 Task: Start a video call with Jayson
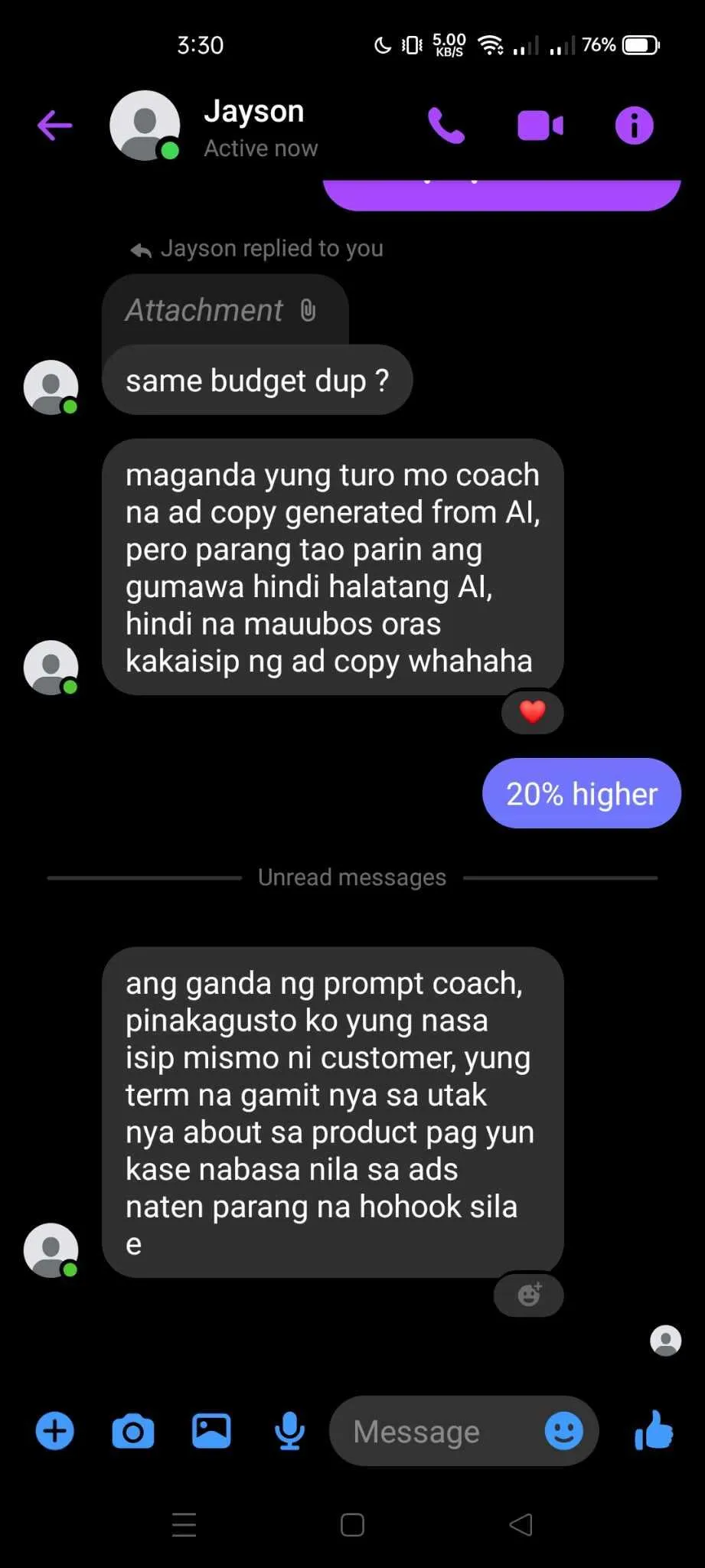tap(540, 126)
